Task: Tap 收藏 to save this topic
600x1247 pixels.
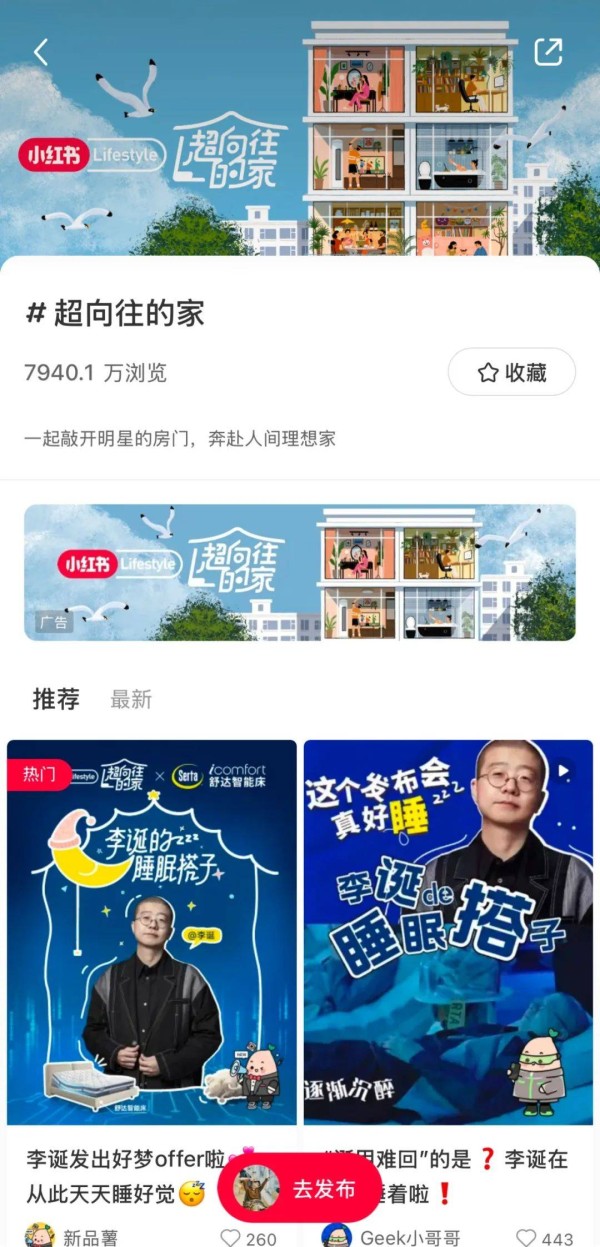Action: [x=511, y=372]
